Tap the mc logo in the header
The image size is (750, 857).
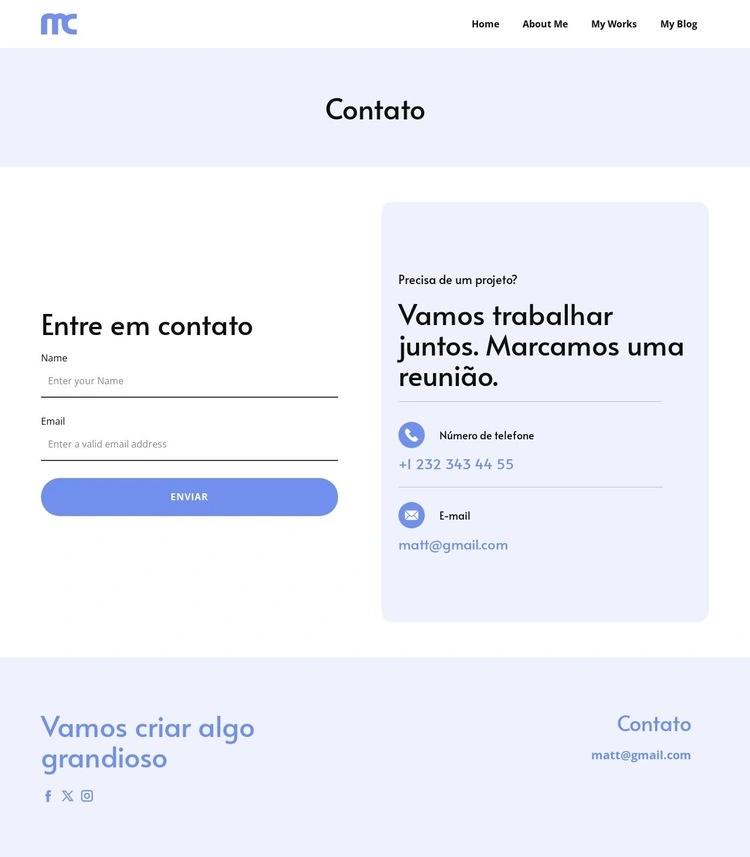tap(59, 24)
